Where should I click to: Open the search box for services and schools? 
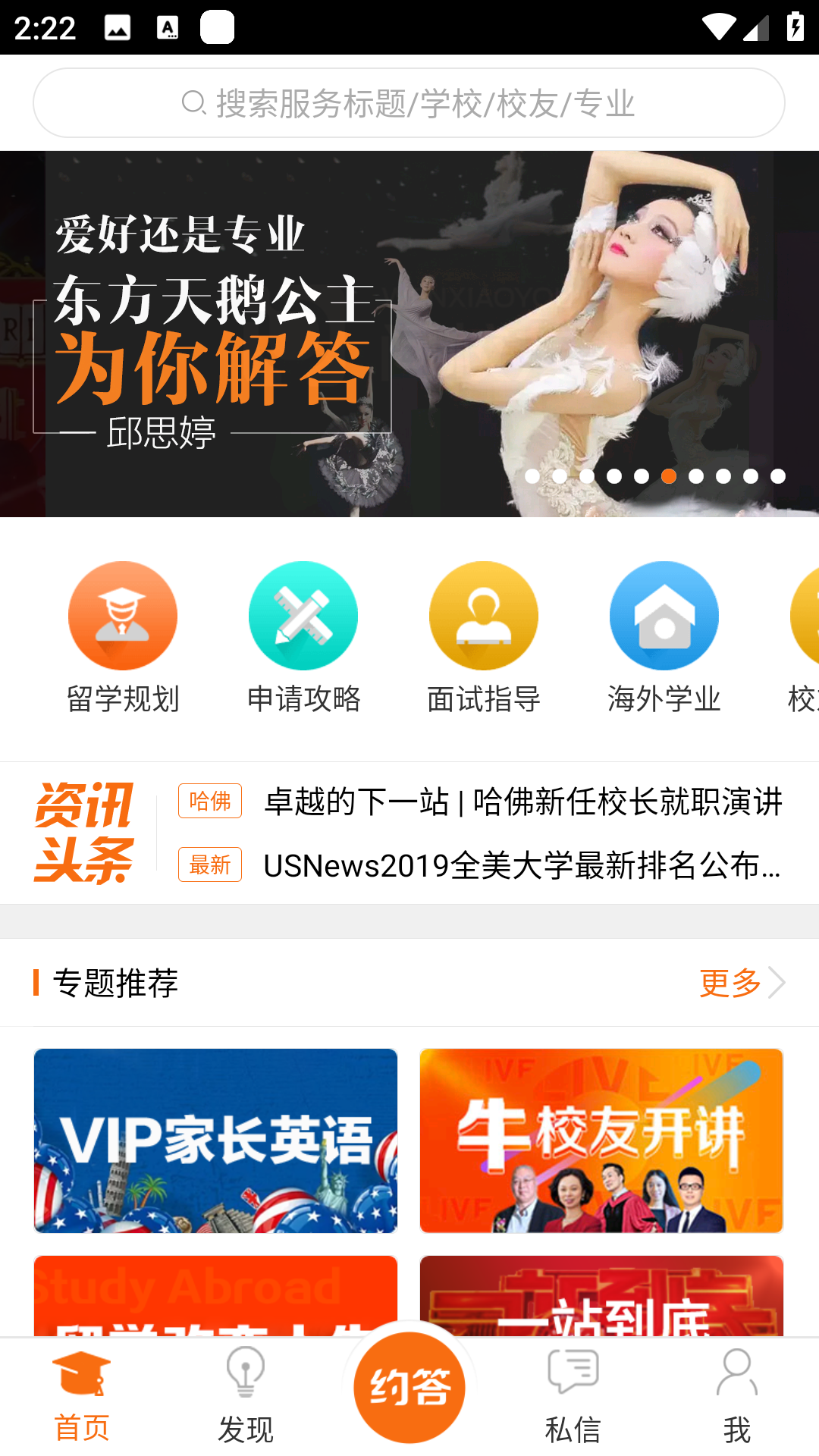[409, 103]
